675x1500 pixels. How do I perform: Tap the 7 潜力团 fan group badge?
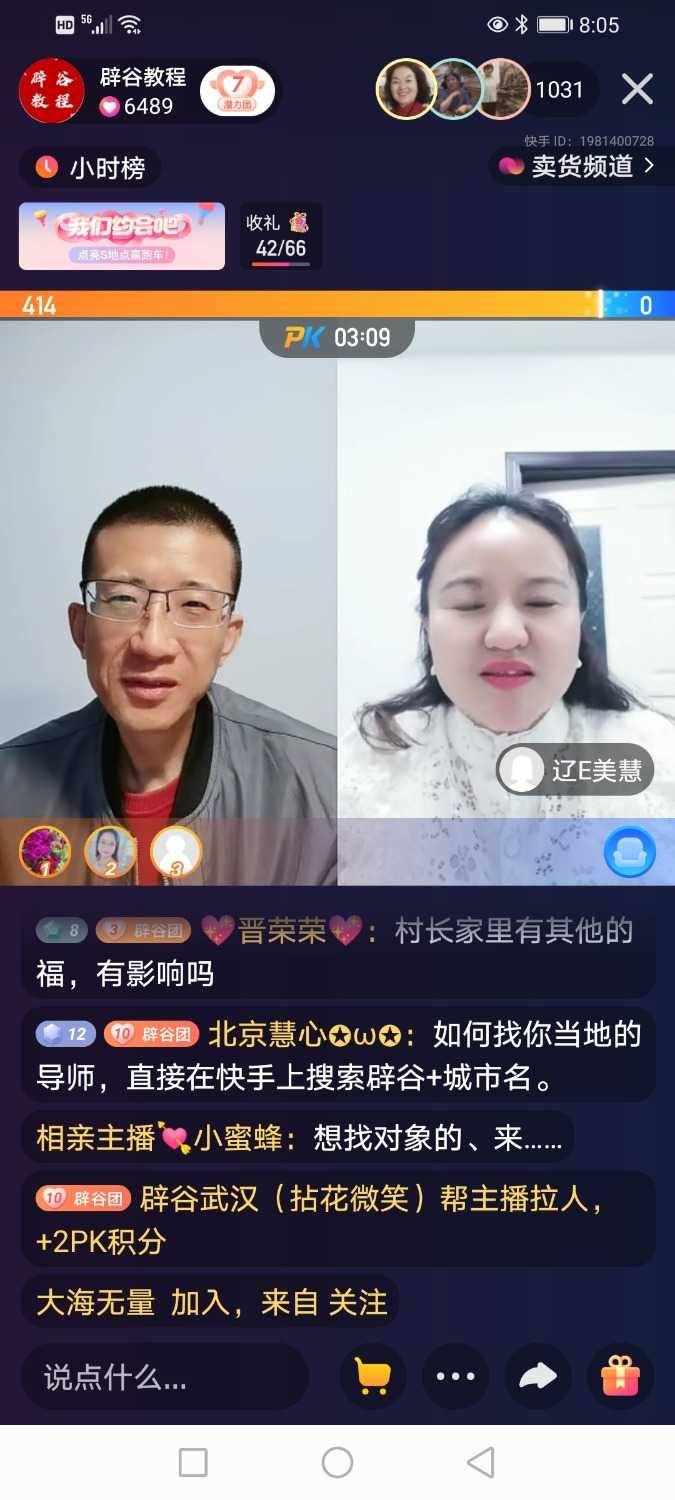[x=237, y=91]
